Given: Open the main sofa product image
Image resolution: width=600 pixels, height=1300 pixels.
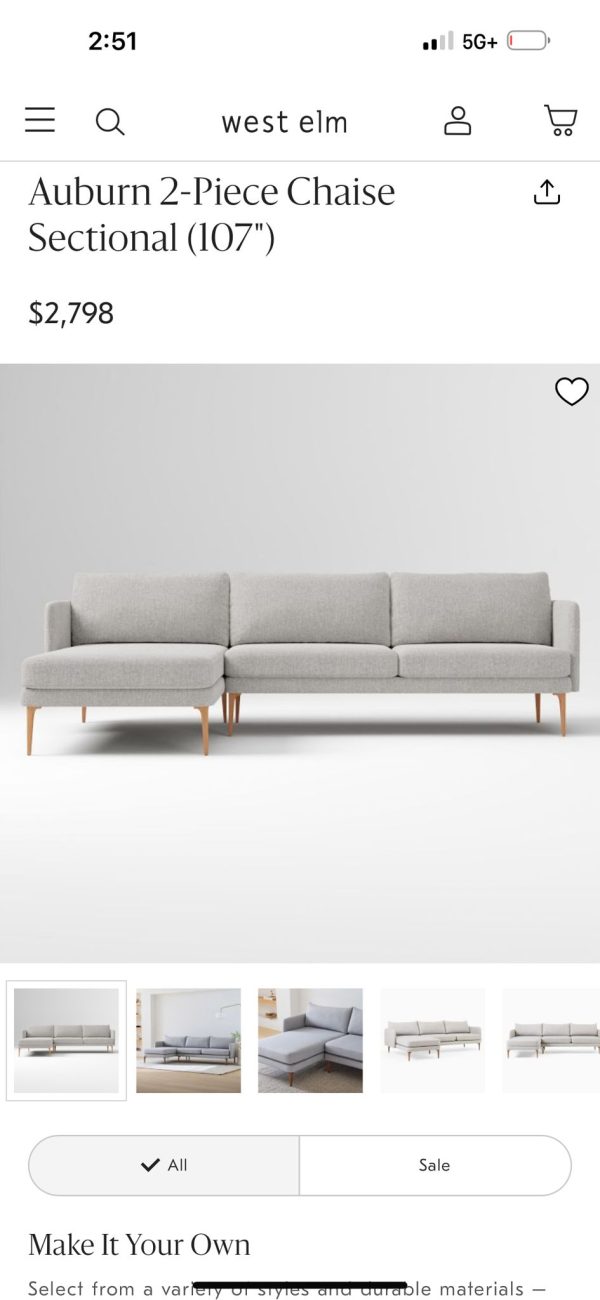Looking at the screenshot, I should click(300, 660).
